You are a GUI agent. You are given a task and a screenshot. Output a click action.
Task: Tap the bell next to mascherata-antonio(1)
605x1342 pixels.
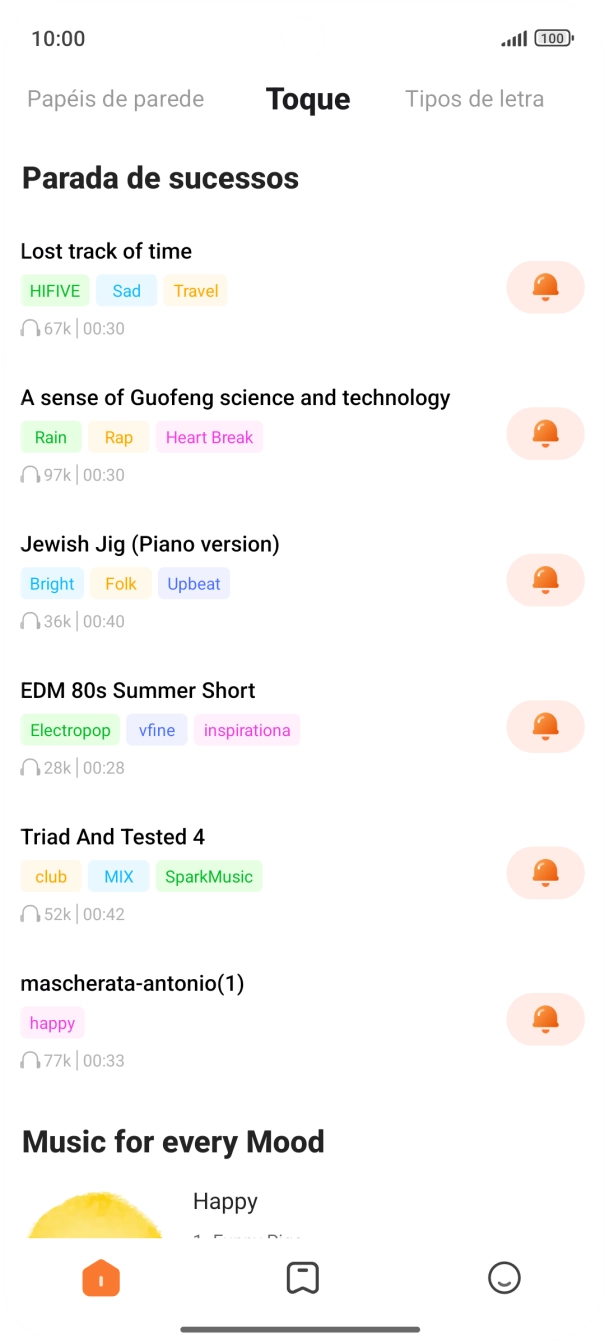coord(545,1019)
